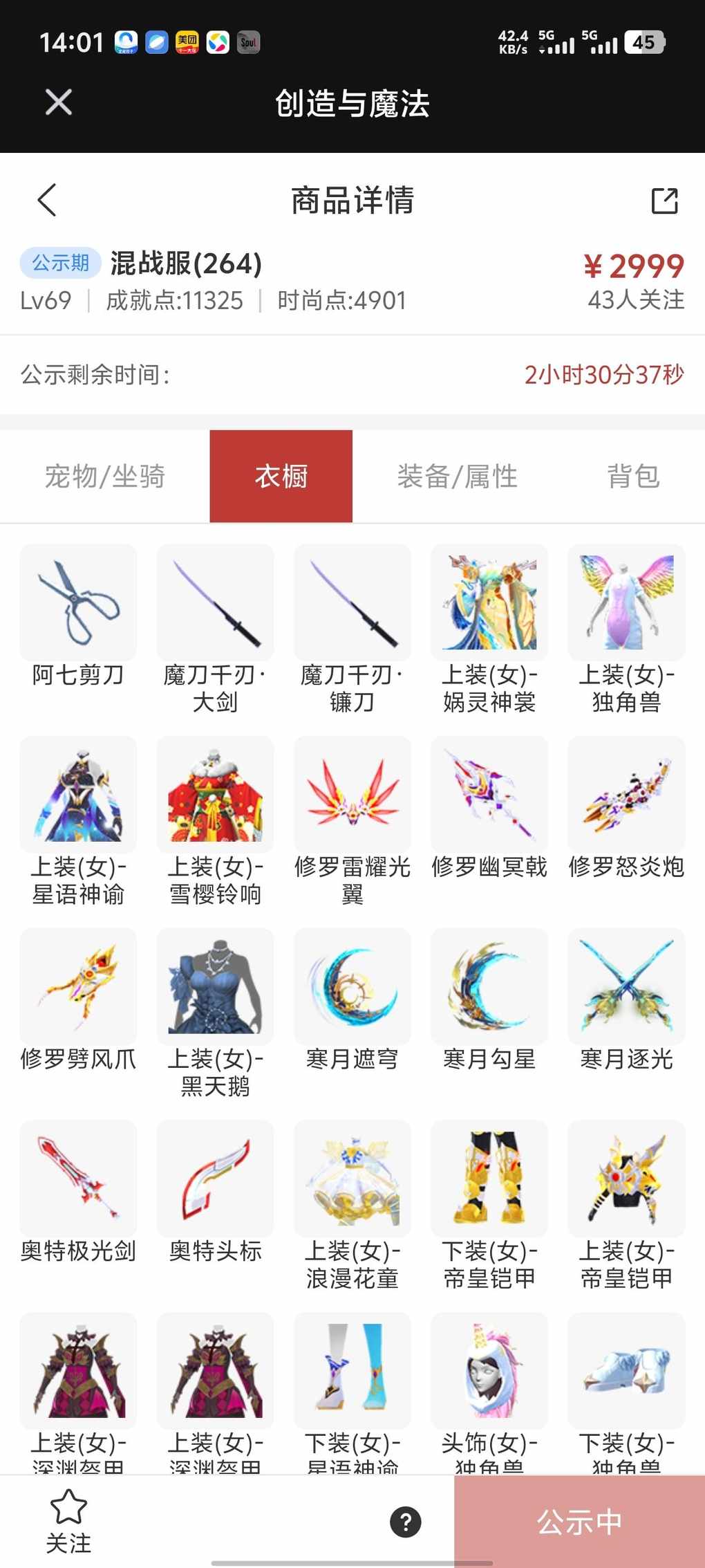Open the 装备/属性 tab

tap(457, 477)
